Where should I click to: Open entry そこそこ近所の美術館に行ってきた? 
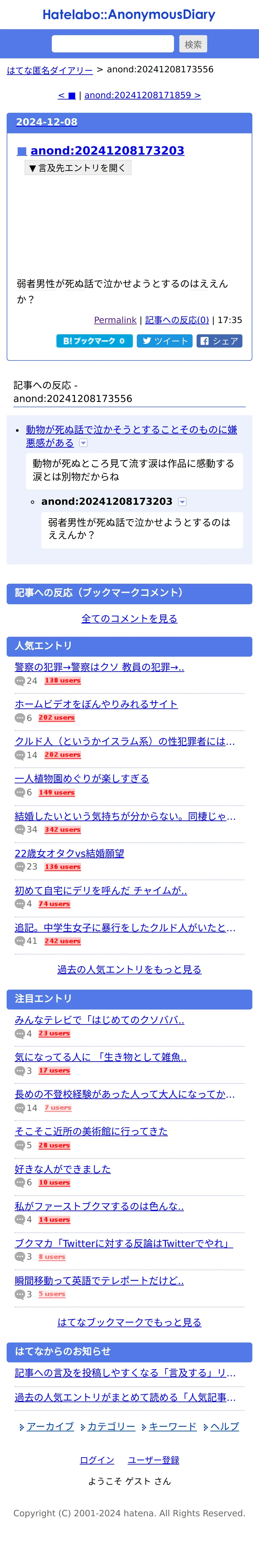pyautogui.click(x=91, y=1131)
